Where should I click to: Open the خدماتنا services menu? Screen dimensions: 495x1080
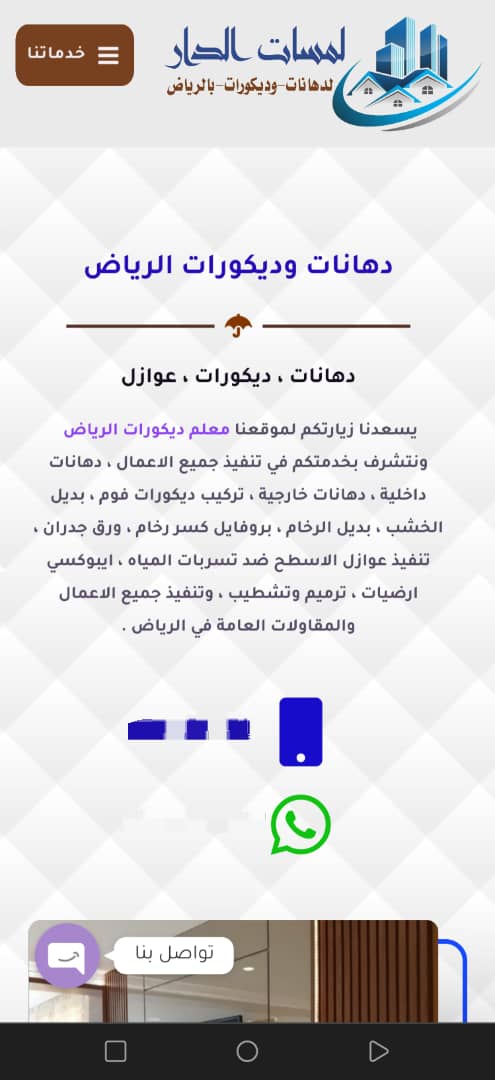pos(74,55)
